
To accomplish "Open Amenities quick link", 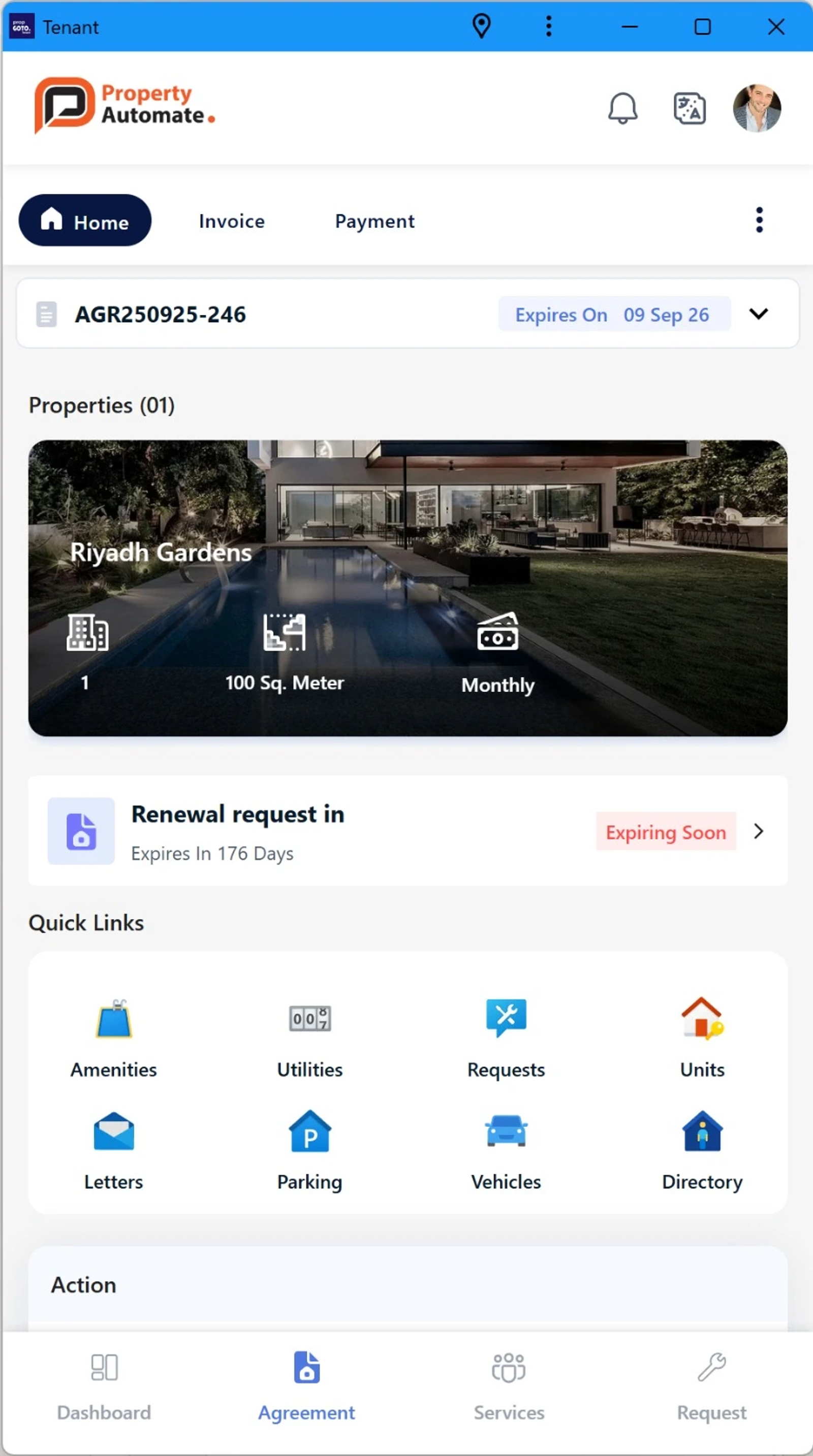I will tap(114, 1037).
